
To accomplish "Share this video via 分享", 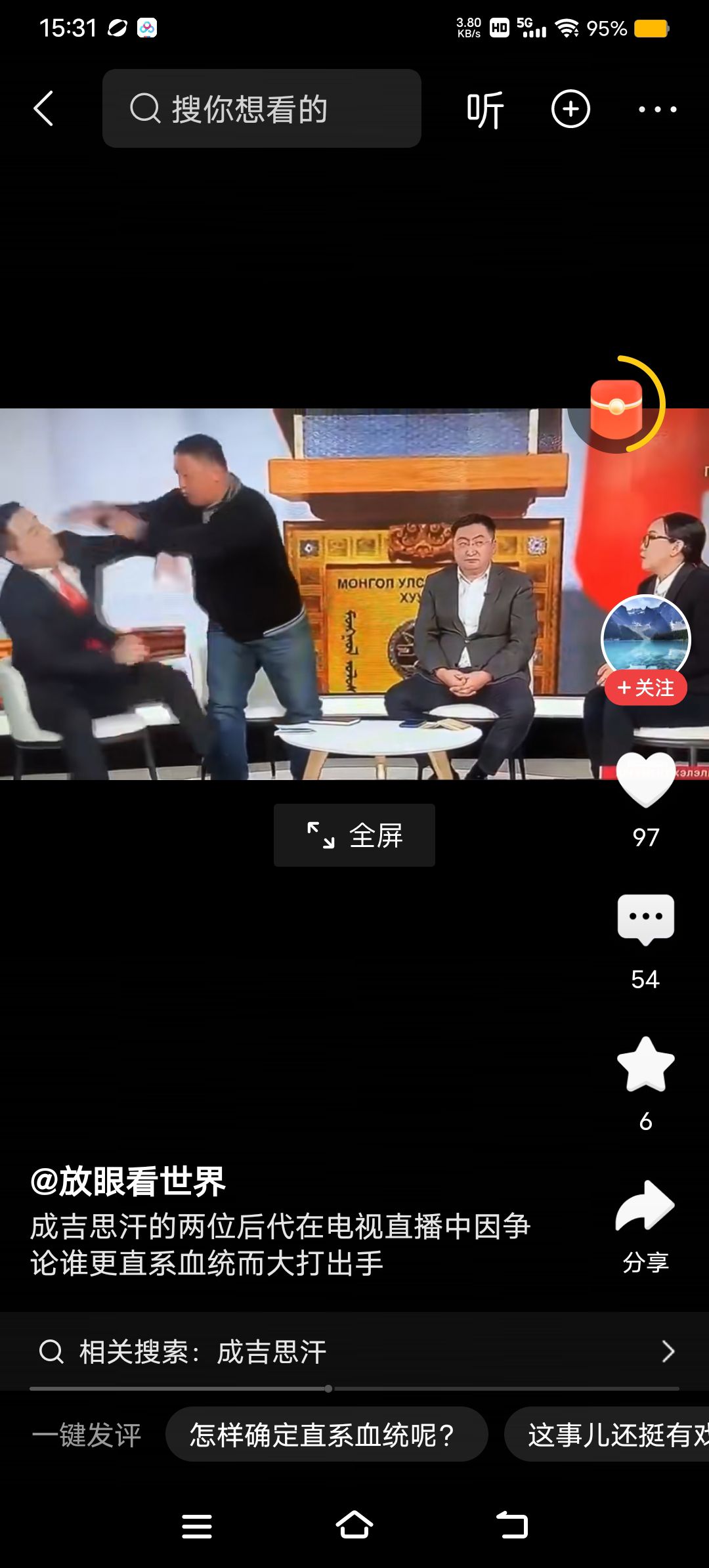I will [x=645, y=1208].
